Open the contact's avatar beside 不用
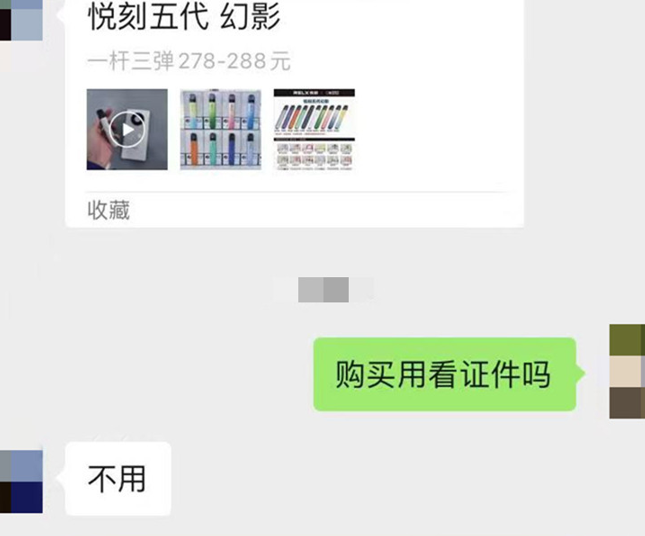 point(21,481)
